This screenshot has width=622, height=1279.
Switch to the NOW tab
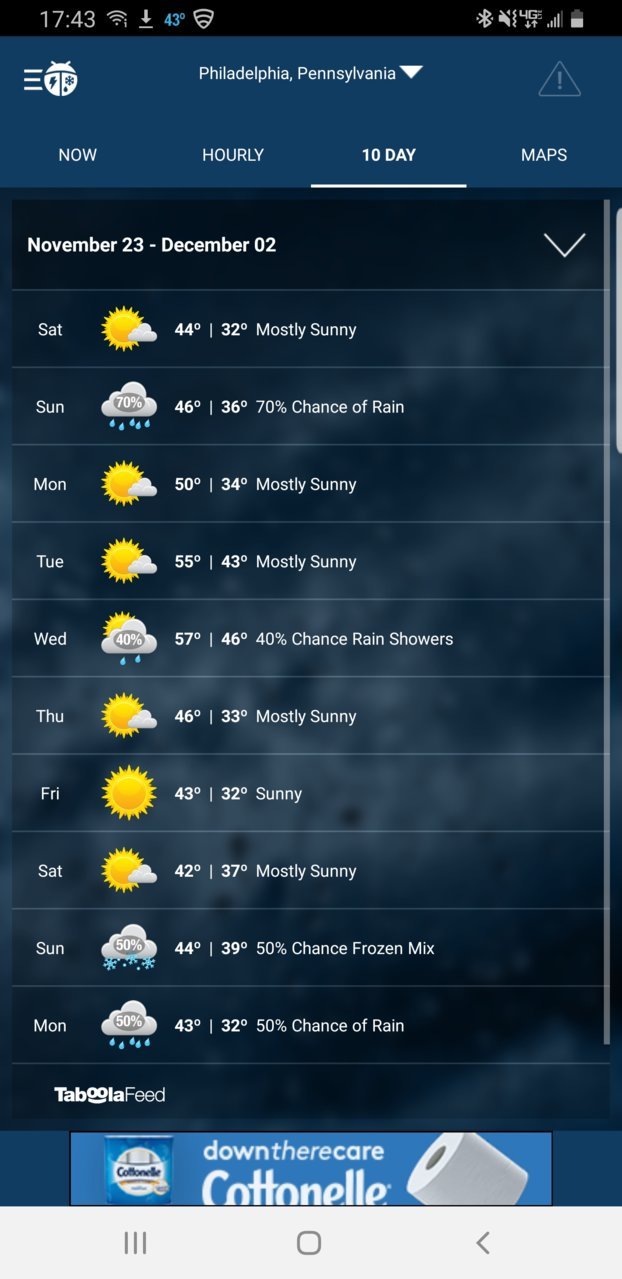point(78,155)
